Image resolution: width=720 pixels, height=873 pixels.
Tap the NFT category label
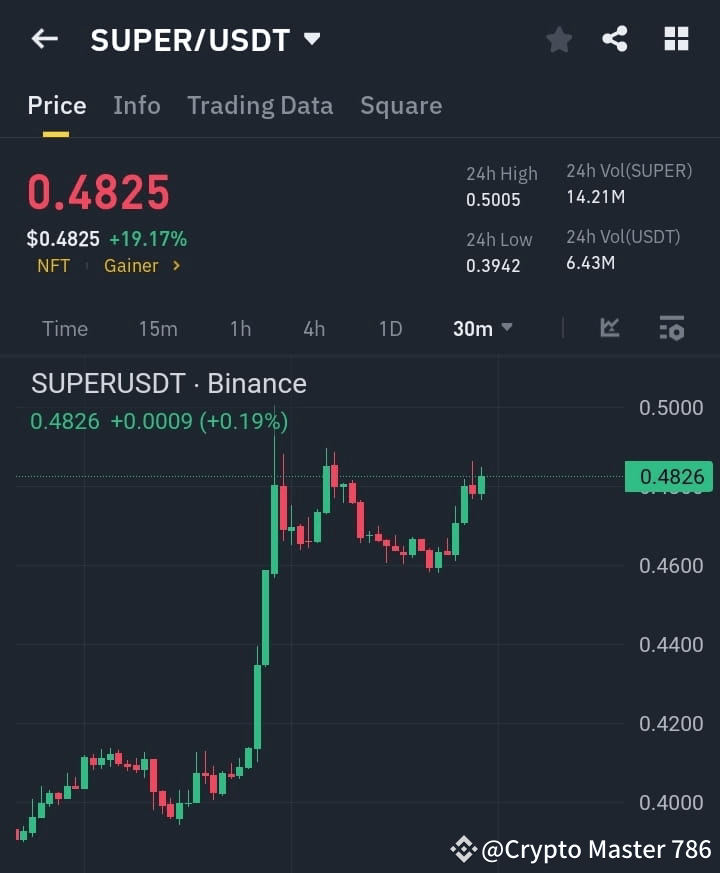tap(54, 265)
